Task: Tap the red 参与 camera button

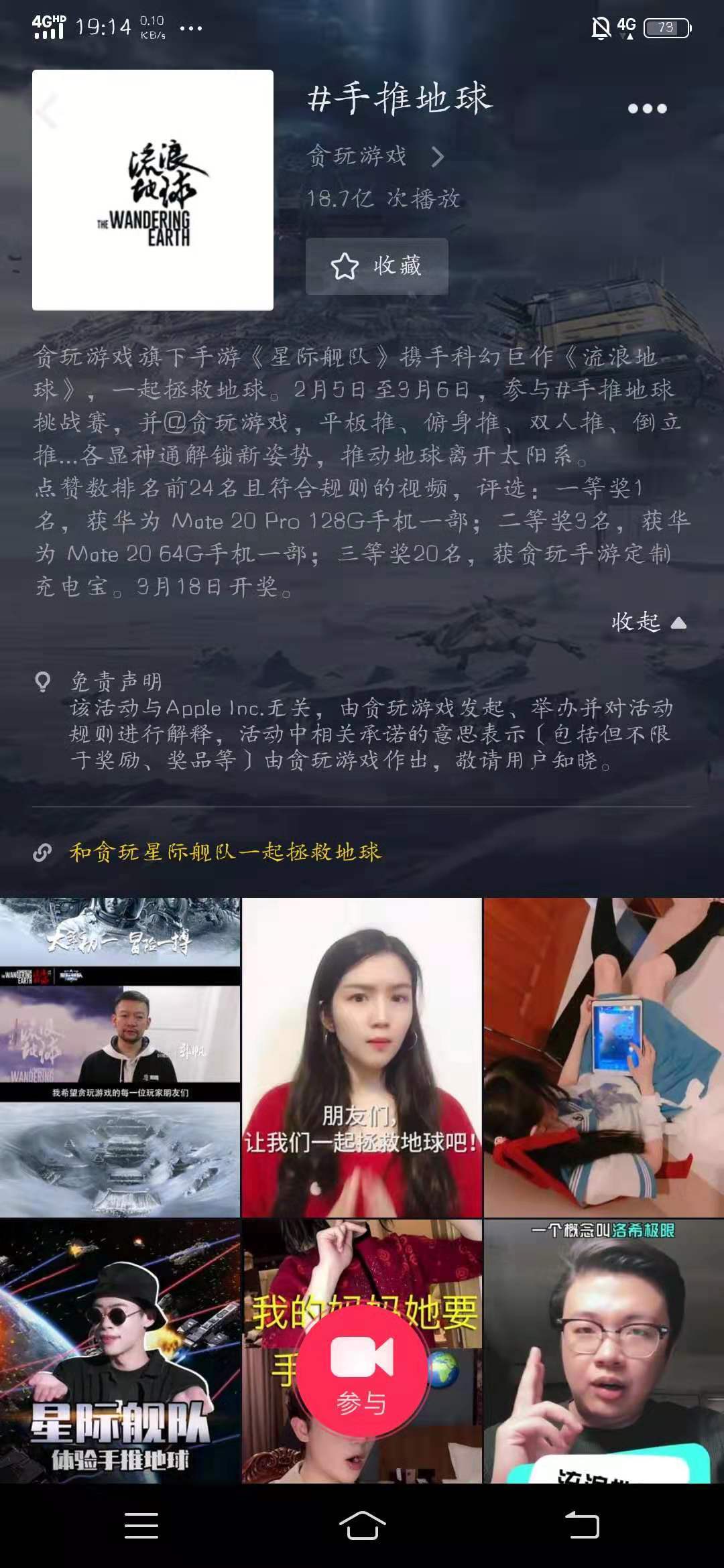Action: click(x=361, y=1371)
